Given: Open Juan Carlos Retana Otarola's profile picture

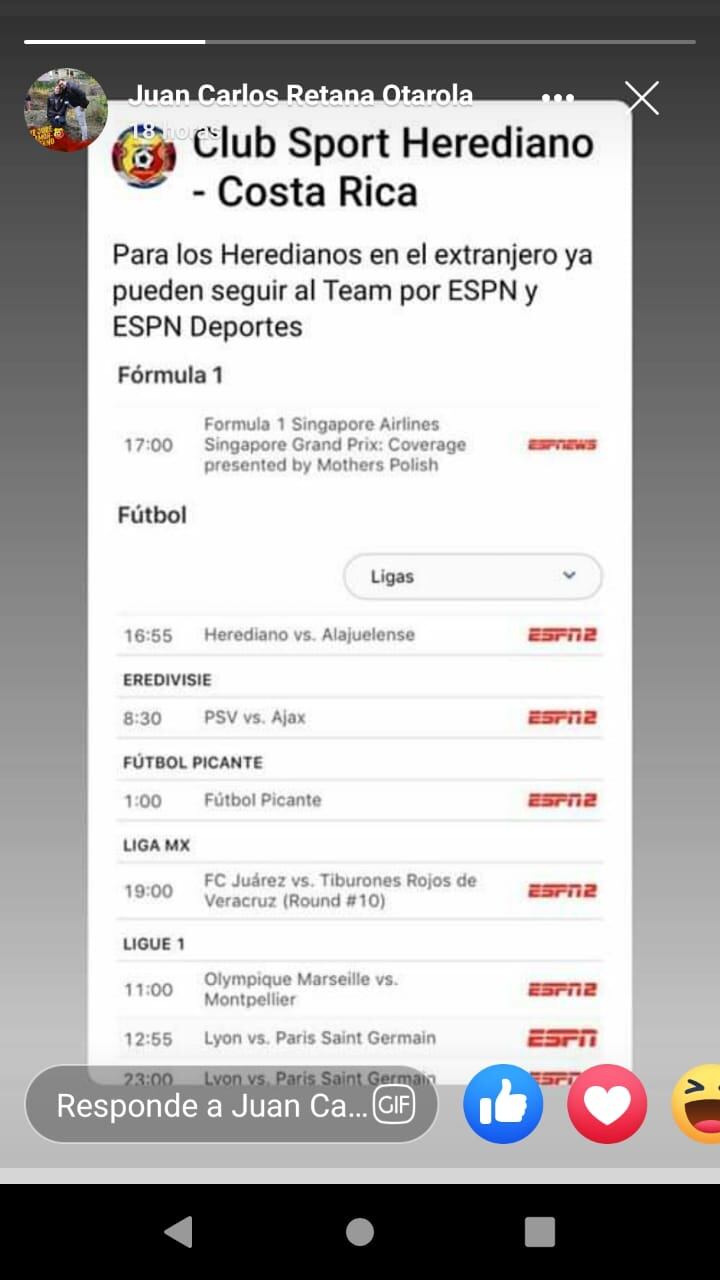Looking at the screenshot, I should [x=66, y=110].
